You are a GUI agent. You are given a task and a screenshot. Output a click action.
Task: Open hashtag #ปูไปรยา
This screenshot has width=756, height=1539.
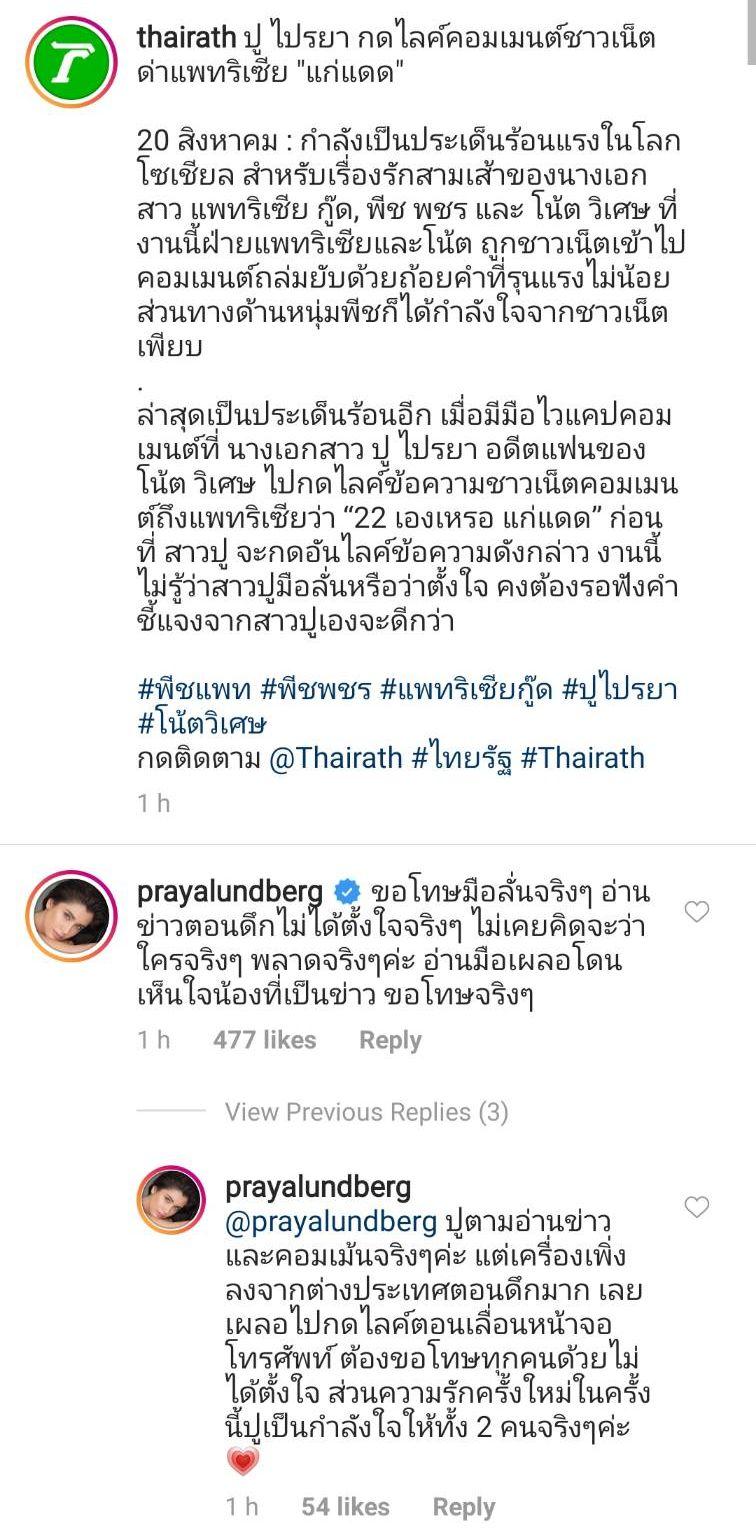pos(620,690)
